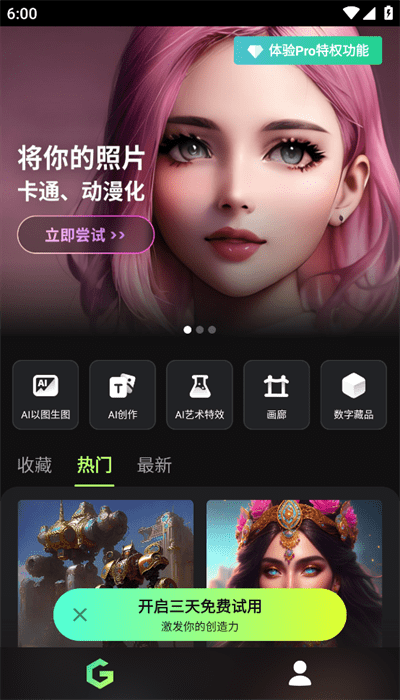Switch to the 最新 tab

click(154, 465)
